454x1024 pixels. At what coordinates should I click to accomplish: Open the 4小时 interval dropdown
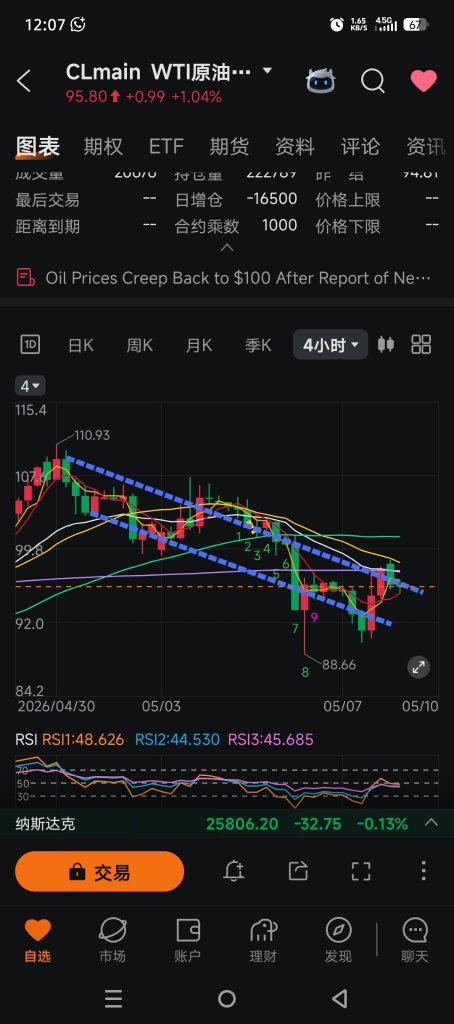(331, 345)
